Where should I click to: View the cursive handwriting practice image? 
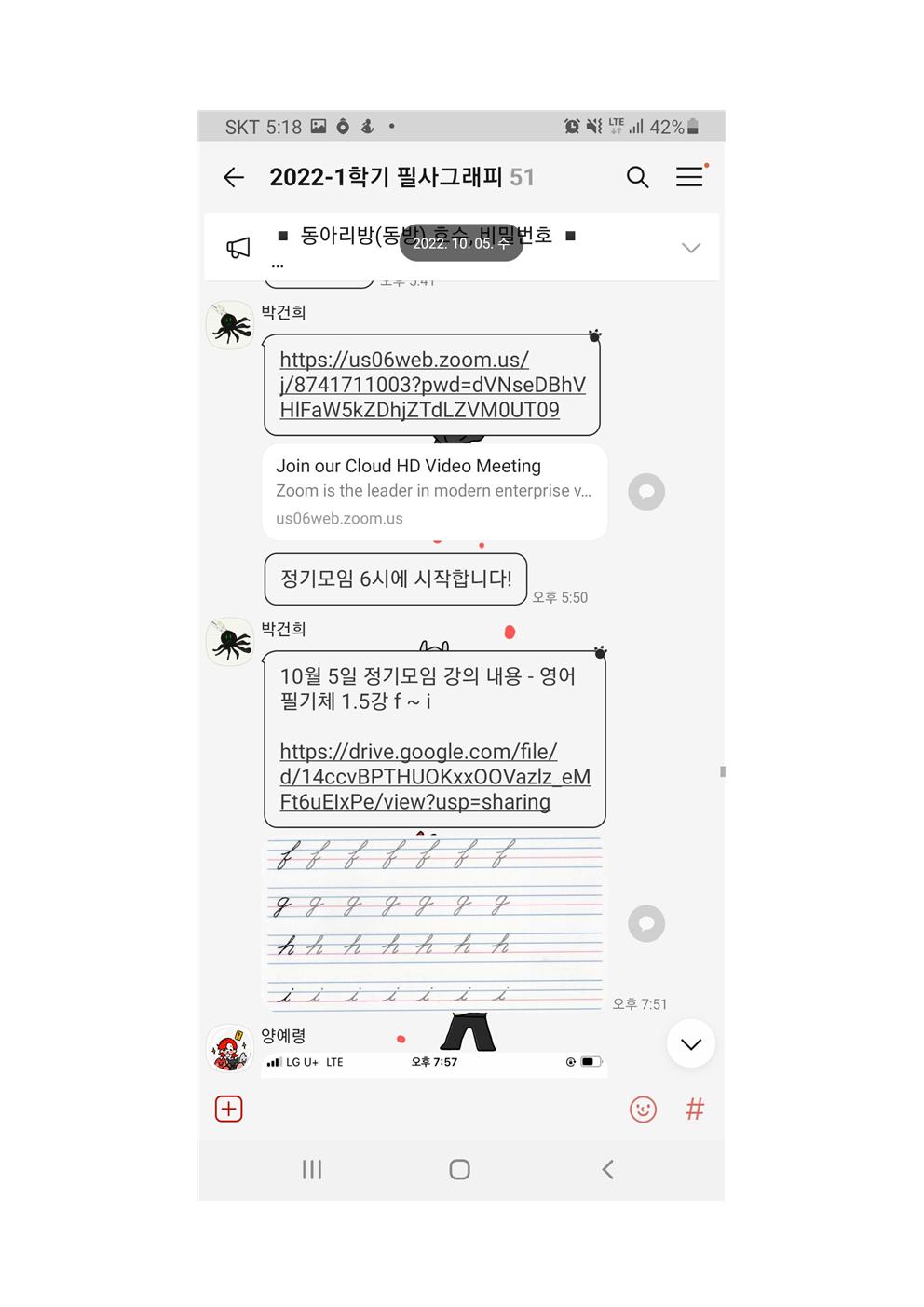pos(434,921)
